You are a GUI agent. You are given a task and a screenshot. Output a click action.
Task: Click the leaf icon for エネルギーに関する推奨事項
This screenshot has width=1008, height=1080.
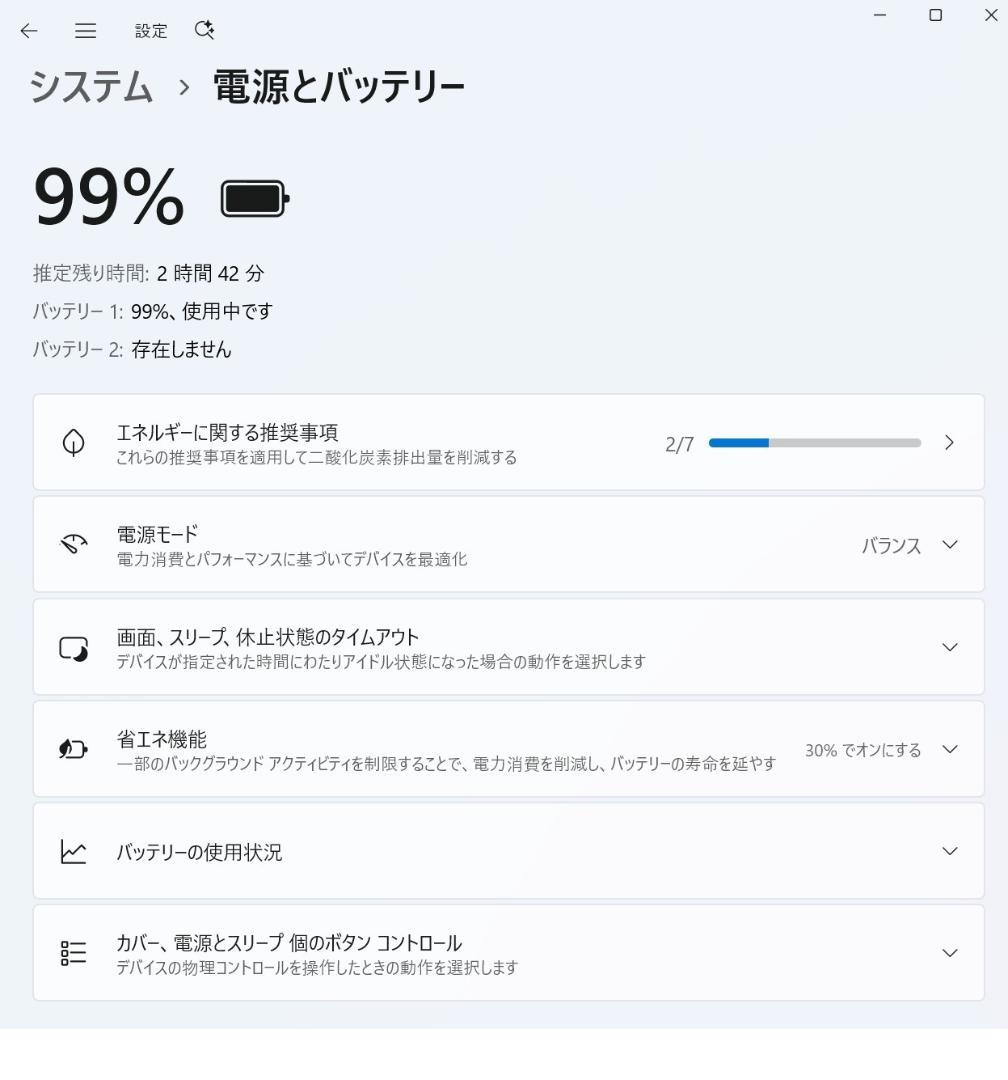tap(71, 442)
